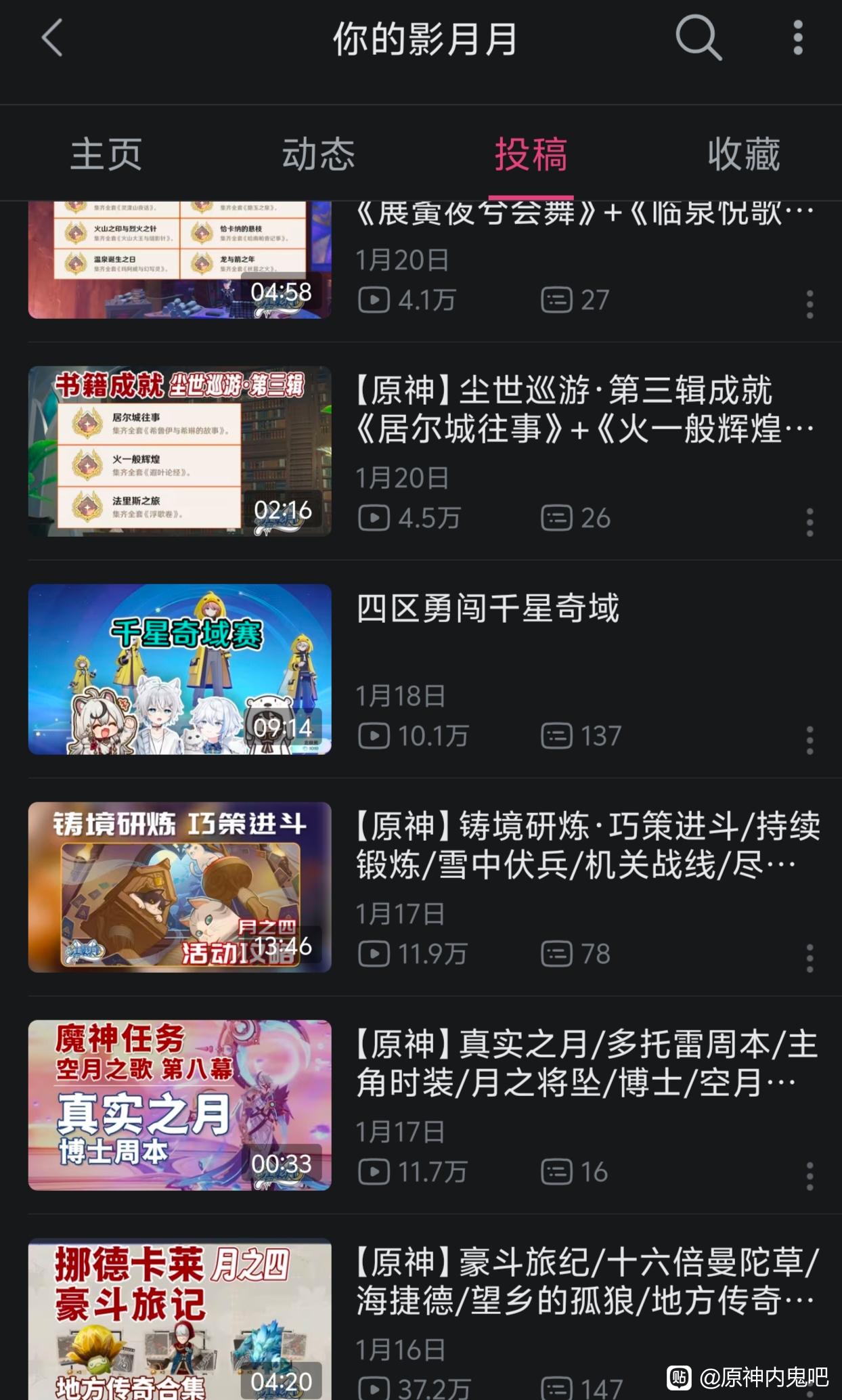Viewport: 842px width, 1400px height.
Task: Open more options for 四区勇闯千星奇域
Action: pos(810,741)
